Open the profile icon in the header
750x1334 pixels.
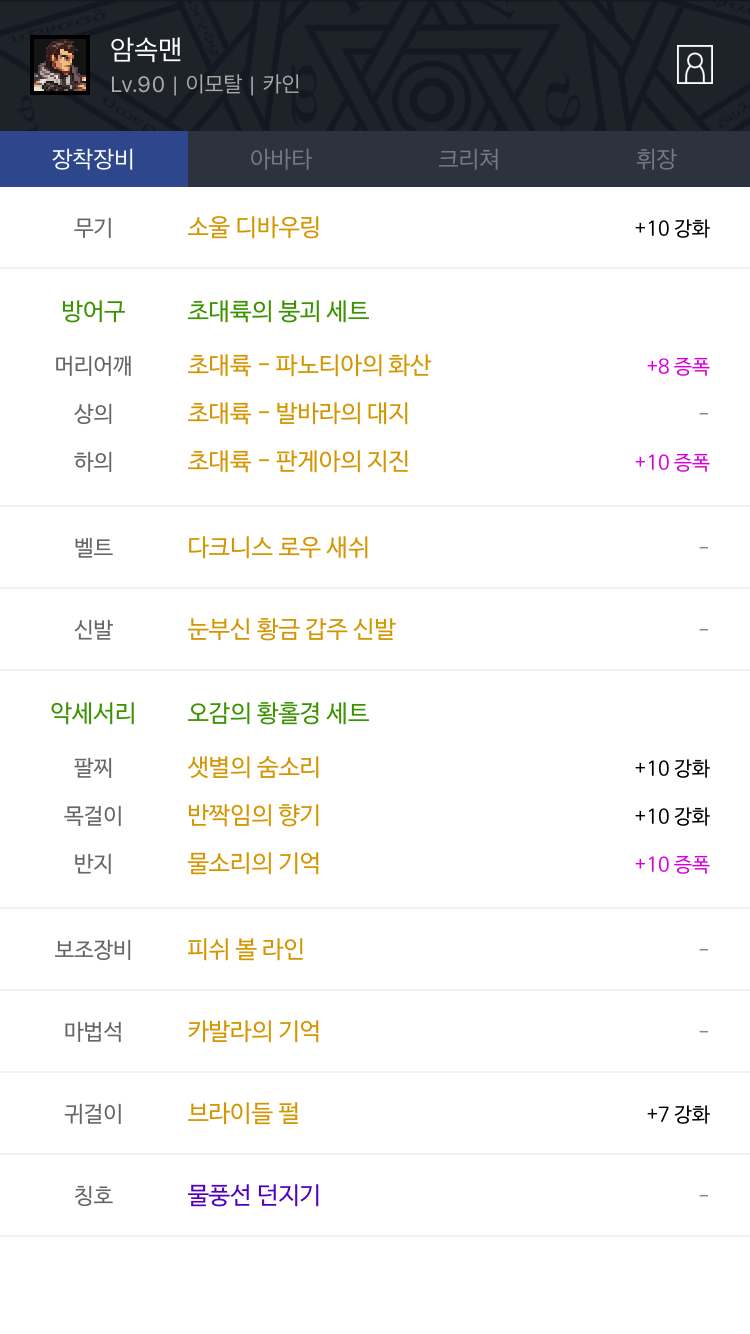coord(695,65)
